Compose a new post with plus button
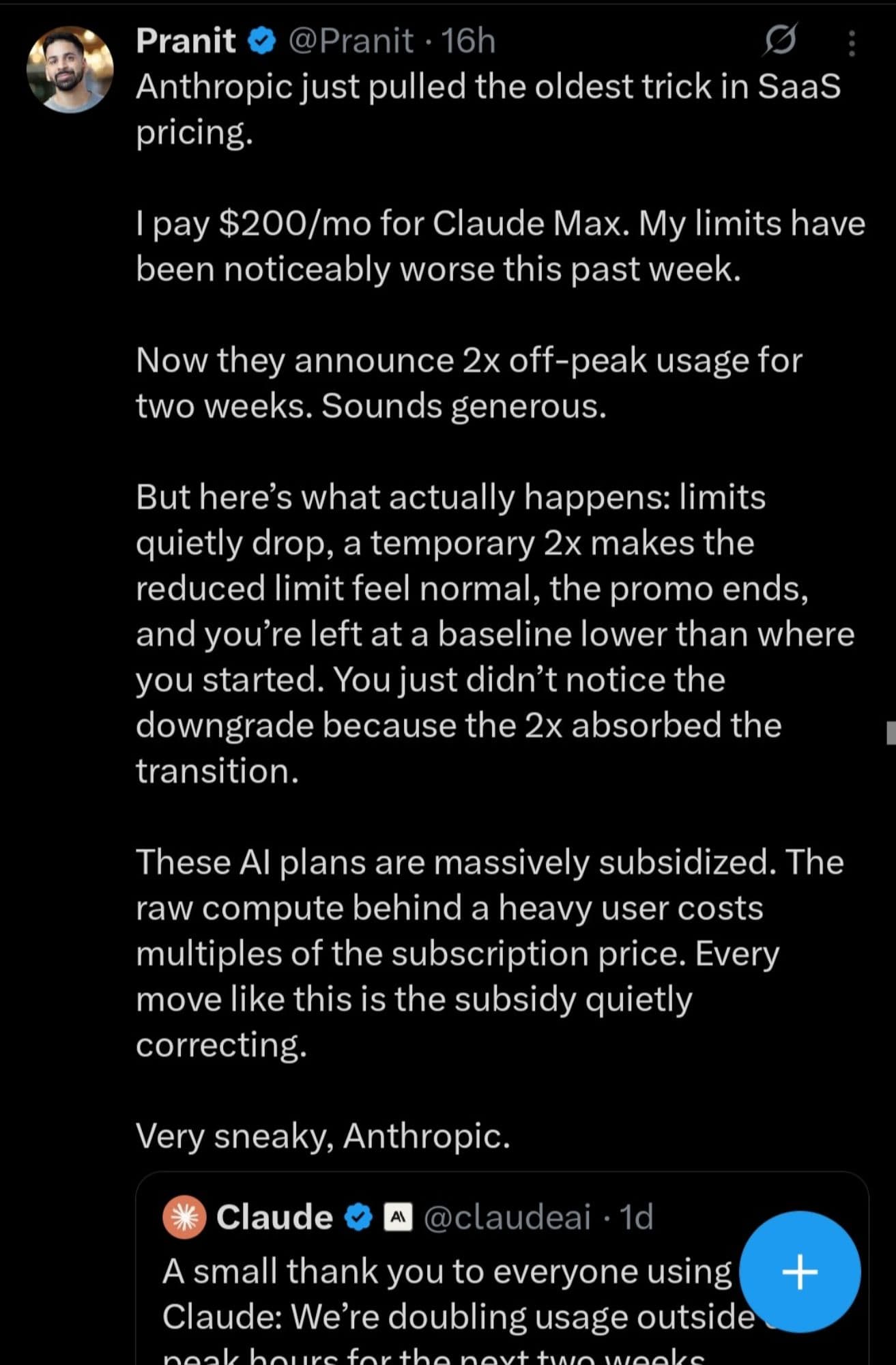 coord(800,1272)
